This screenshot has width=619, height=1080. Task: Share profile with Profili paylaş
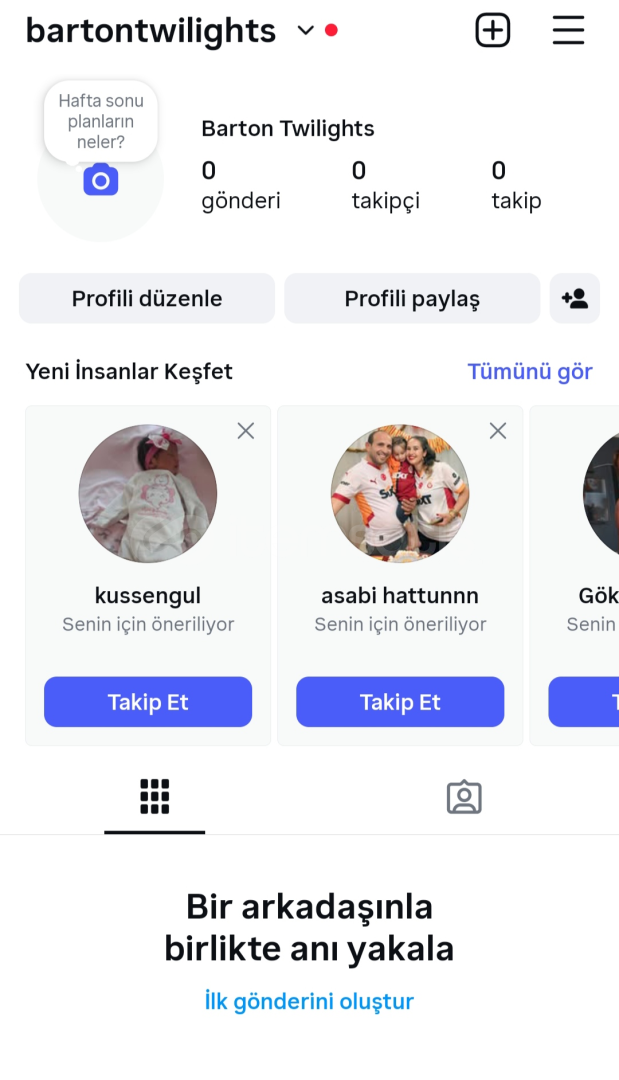(412, 299)
